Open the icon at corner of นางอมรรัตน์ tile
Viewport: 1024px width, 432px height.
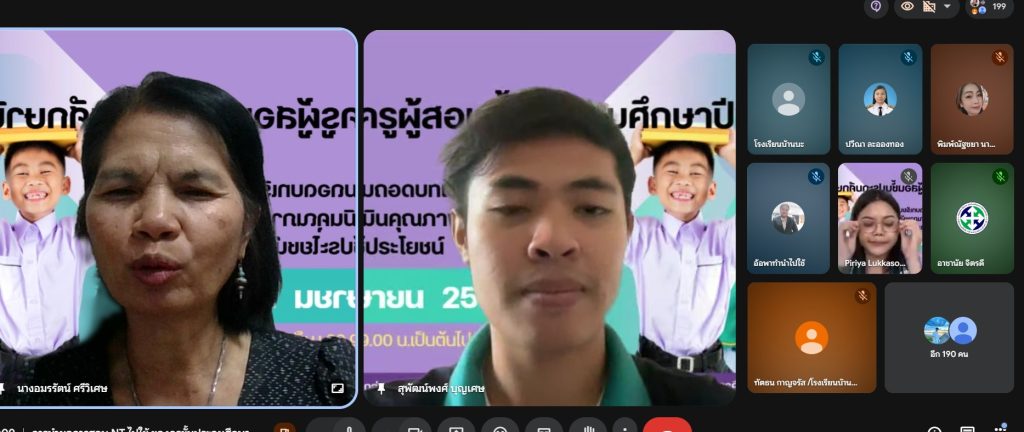(x=338, y=387)
